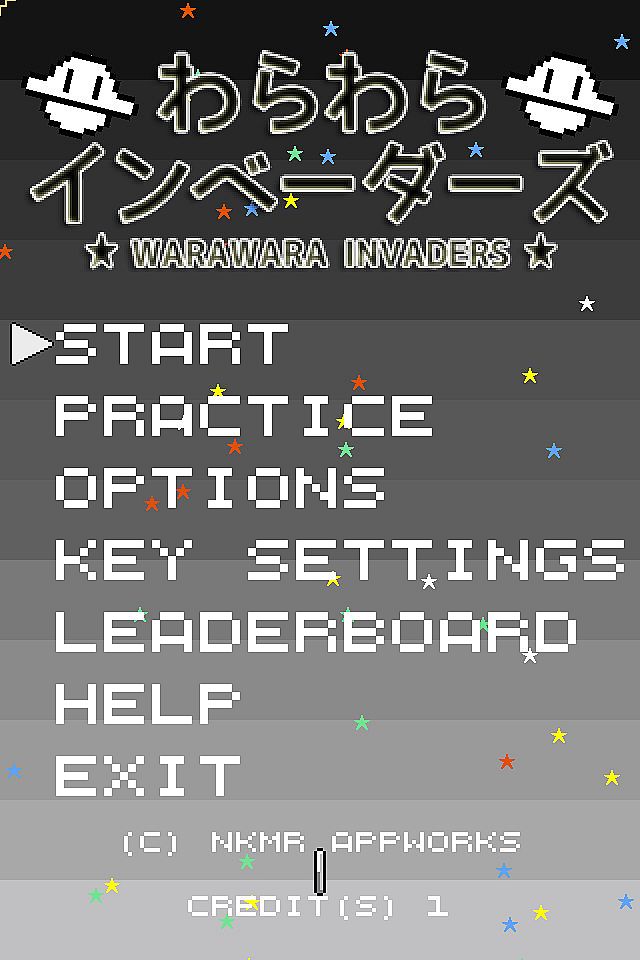This screenshot has width=640, height=960.
Task: View the LEADERBOARD
Action: click(x=316, y=632)
